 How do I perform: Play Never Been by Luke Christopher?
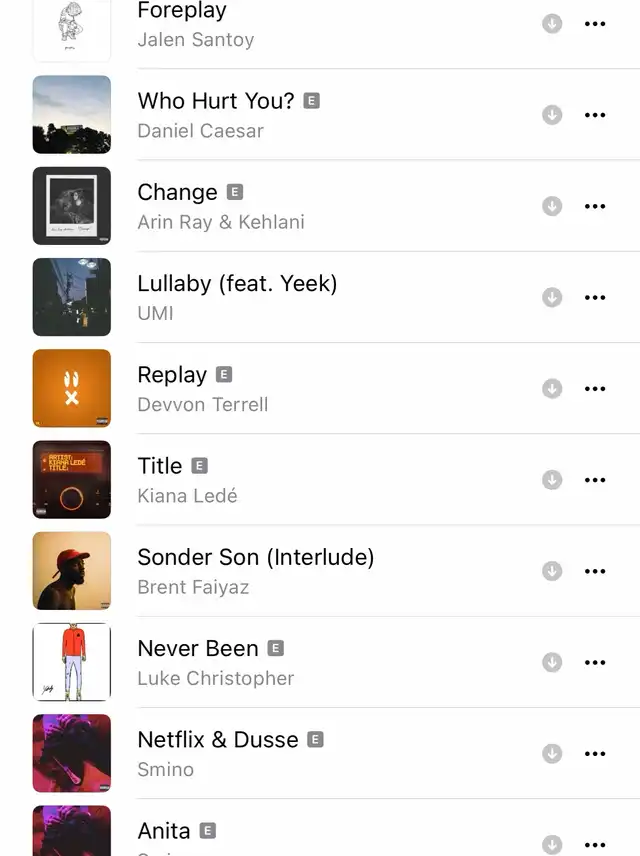coord(198,649)
